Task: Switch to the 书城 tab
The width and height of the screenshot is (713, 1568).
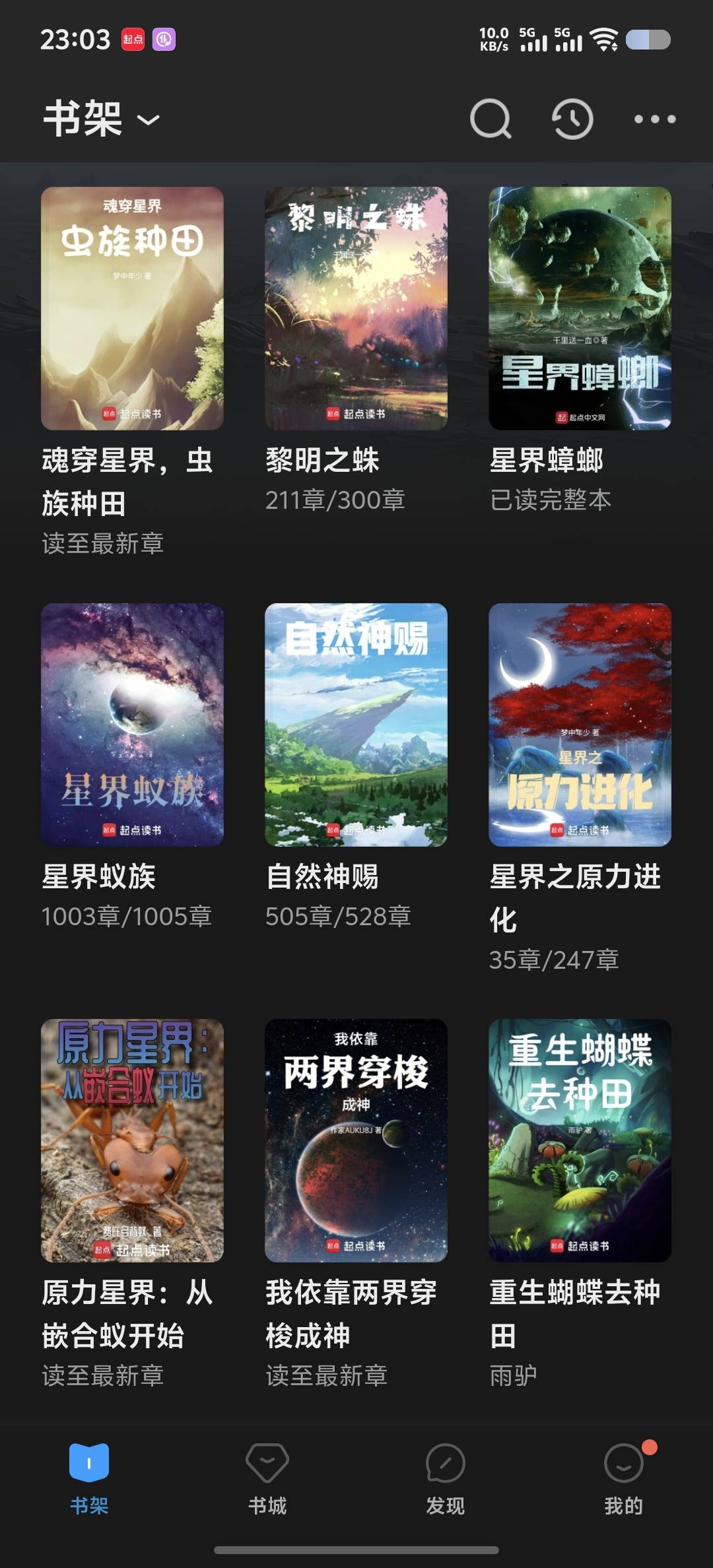Action: [x=267, y=1480]
